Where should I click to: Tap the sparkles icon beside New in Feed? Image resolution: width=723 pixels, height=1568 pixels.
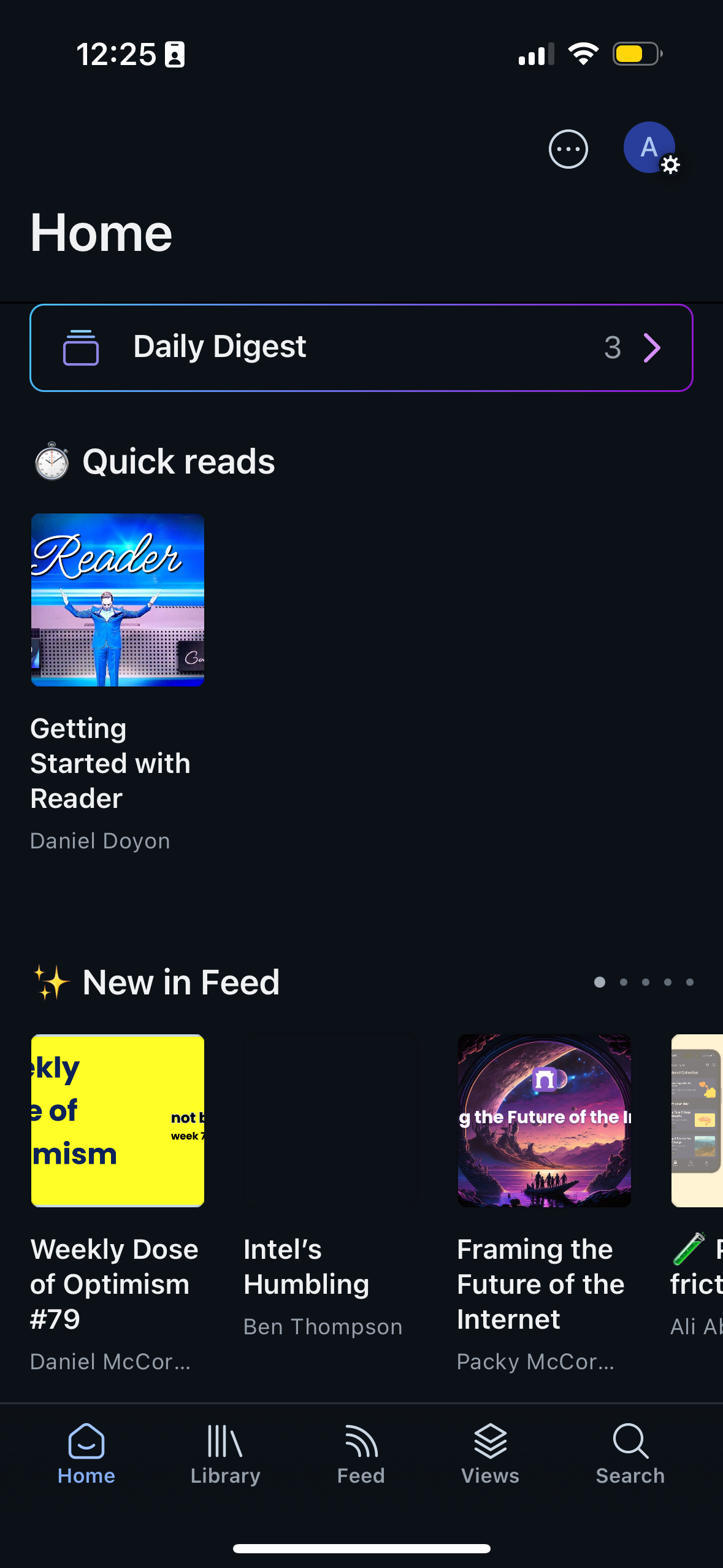(x=52, y=982)
